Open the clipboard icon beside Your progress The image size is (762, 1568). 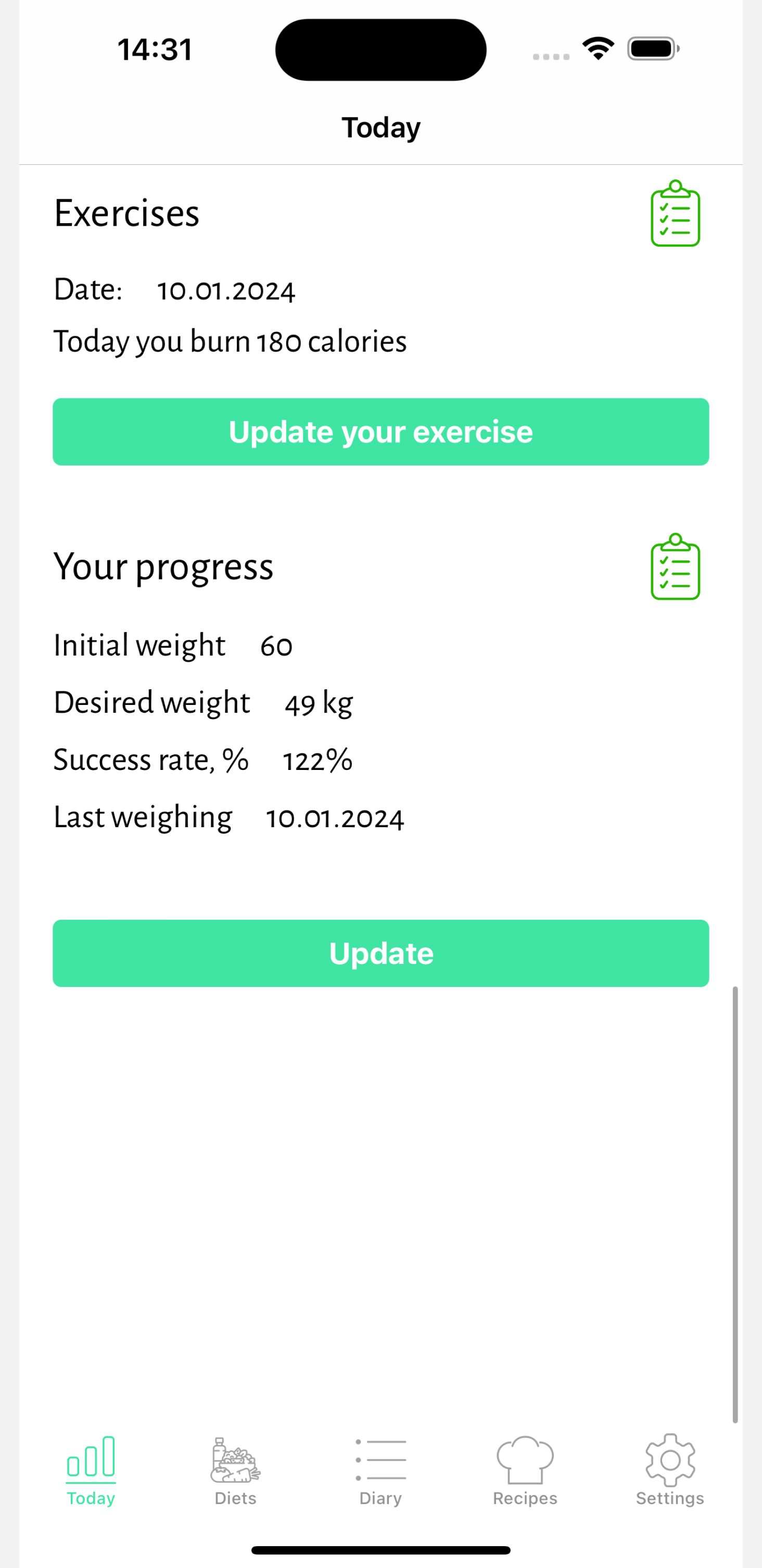[675, 567]
